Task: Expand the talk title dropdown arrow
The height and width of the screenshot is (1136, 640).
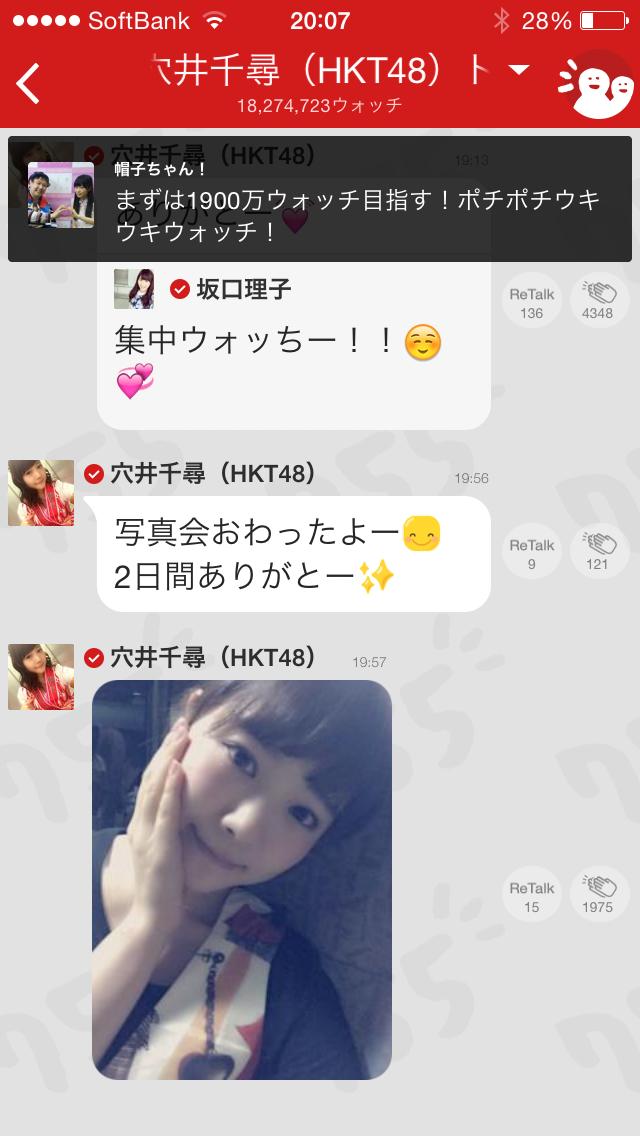Action: coord(518,70)
